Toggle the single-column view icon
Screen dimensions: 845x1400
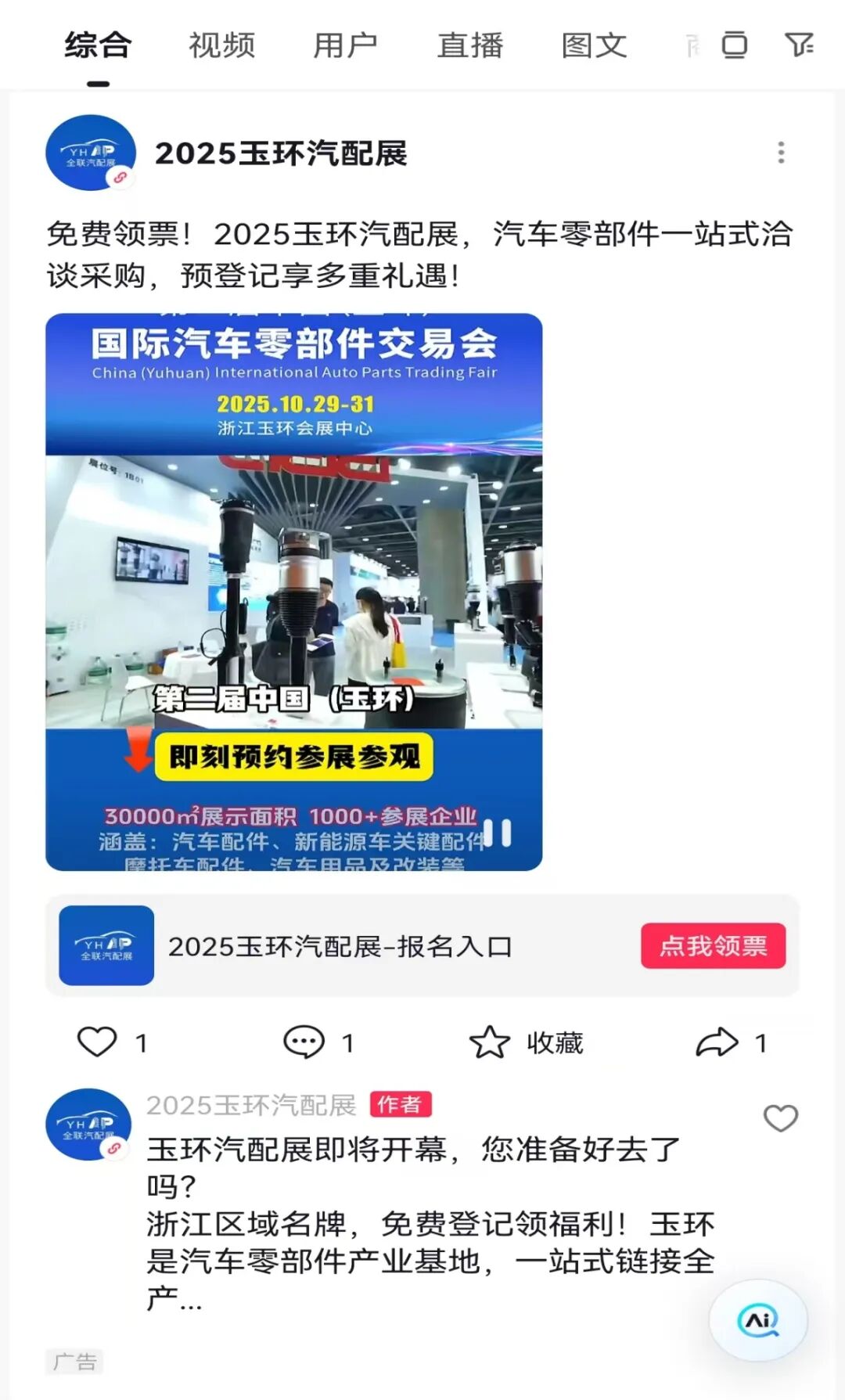[x=734, y=45]
